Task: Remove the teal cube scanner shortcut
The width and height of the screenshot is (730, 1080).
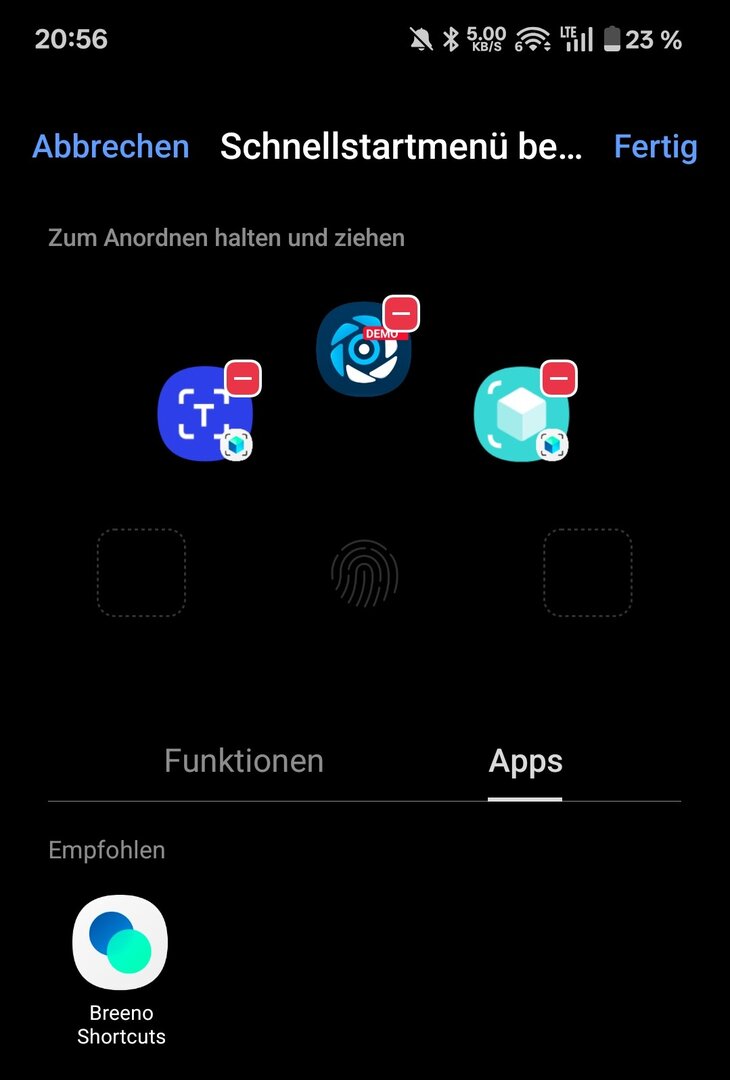Action: click(560, 379)
